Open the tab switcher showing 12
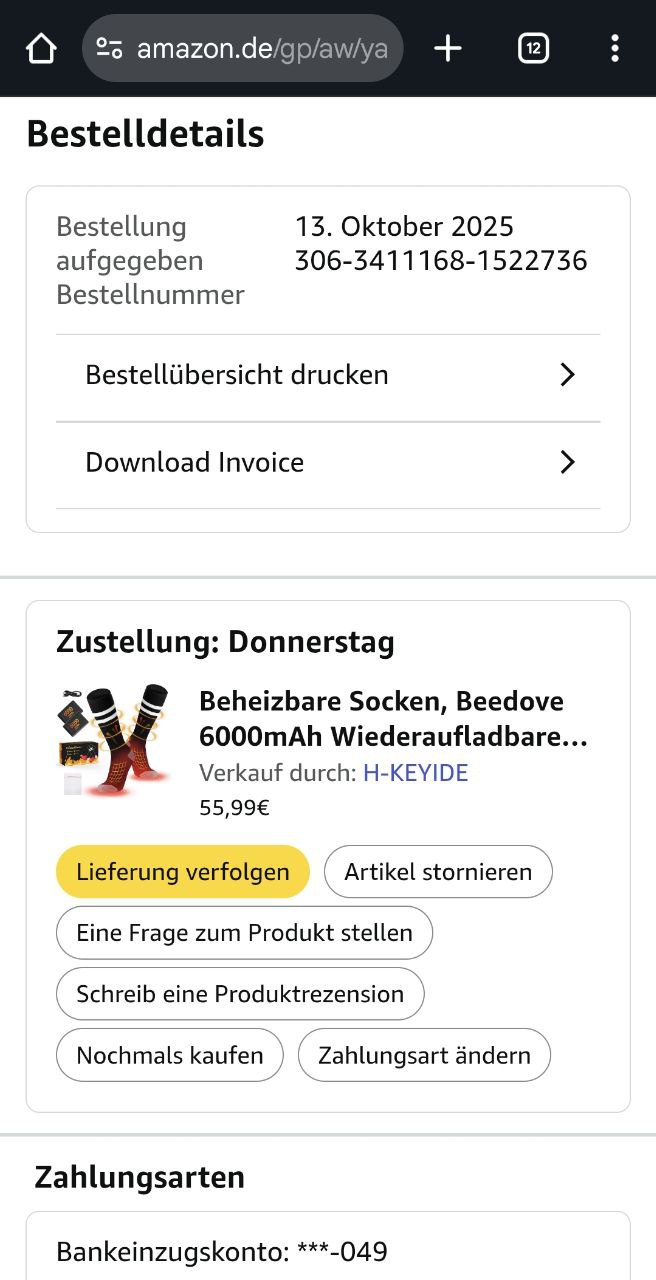This screenshot has width=656, height=1280. [533, 48]
